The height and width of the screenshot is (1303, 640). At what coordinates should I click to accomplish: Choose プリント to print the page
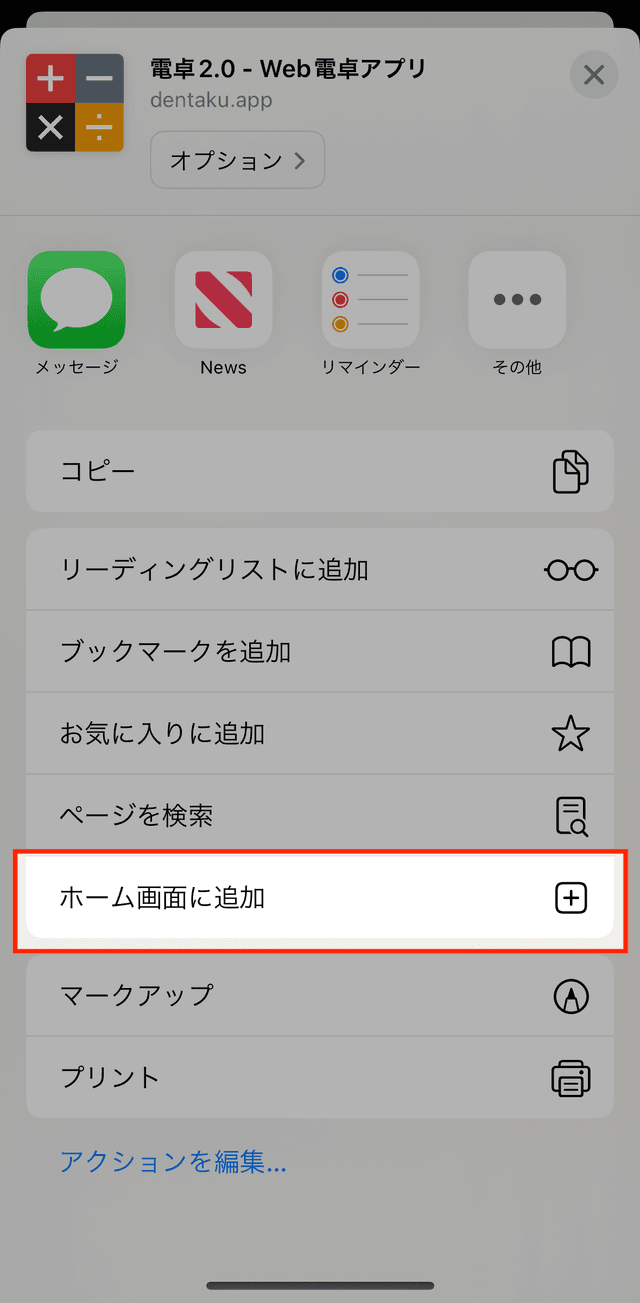click(320, 1078)
